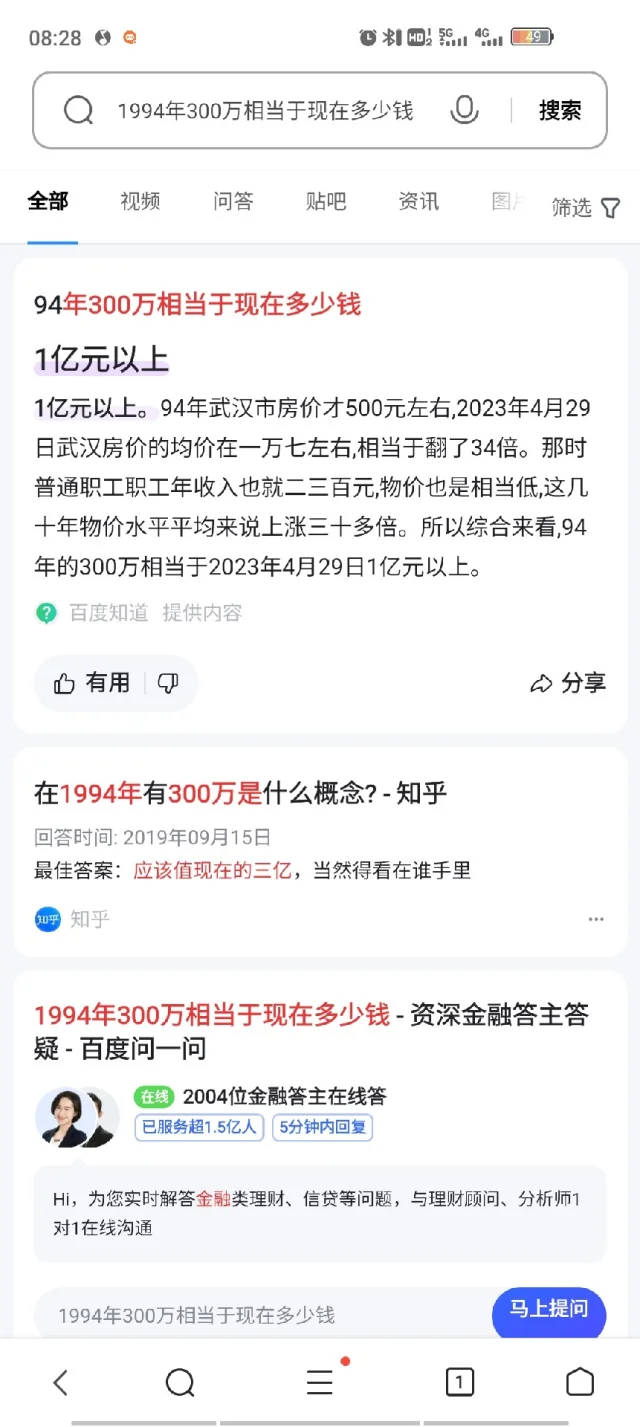Open overflow menu on the 知乎 result
640x1427 pixels.
coord(596,919)
